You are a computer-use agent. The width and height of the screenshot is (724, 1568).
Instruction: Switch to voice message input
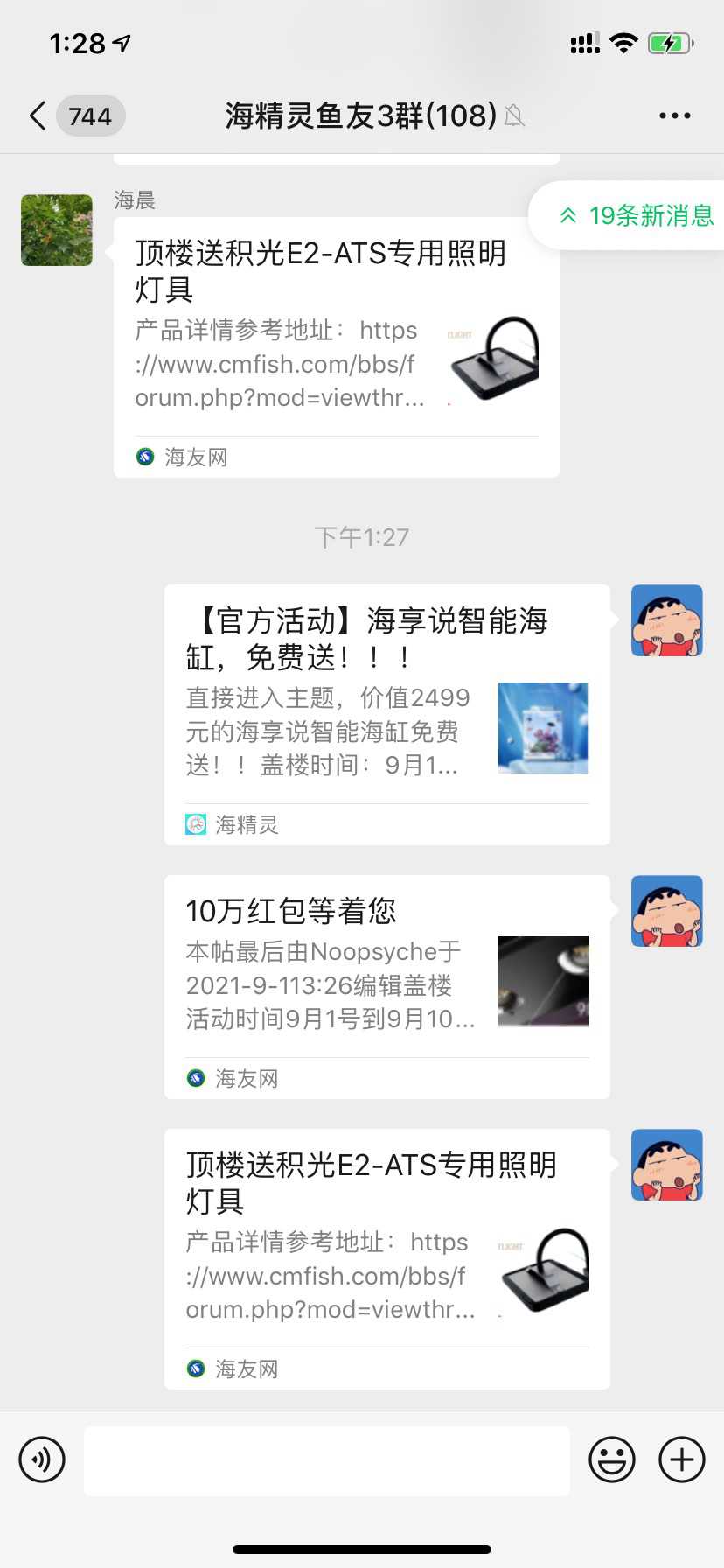pyautogui.click(x=42, y=1459)
